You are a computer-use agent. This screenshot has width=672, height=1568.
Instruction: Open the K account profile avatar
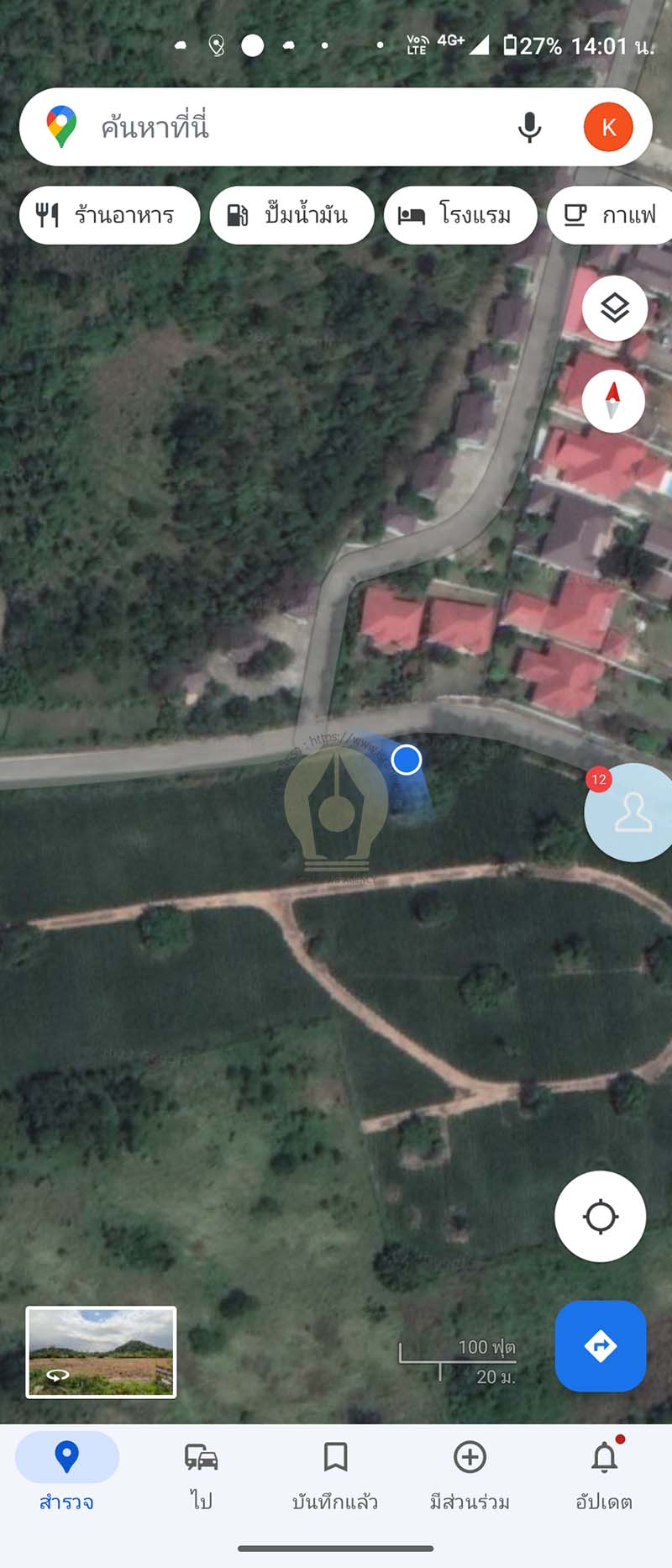point(608,128)
